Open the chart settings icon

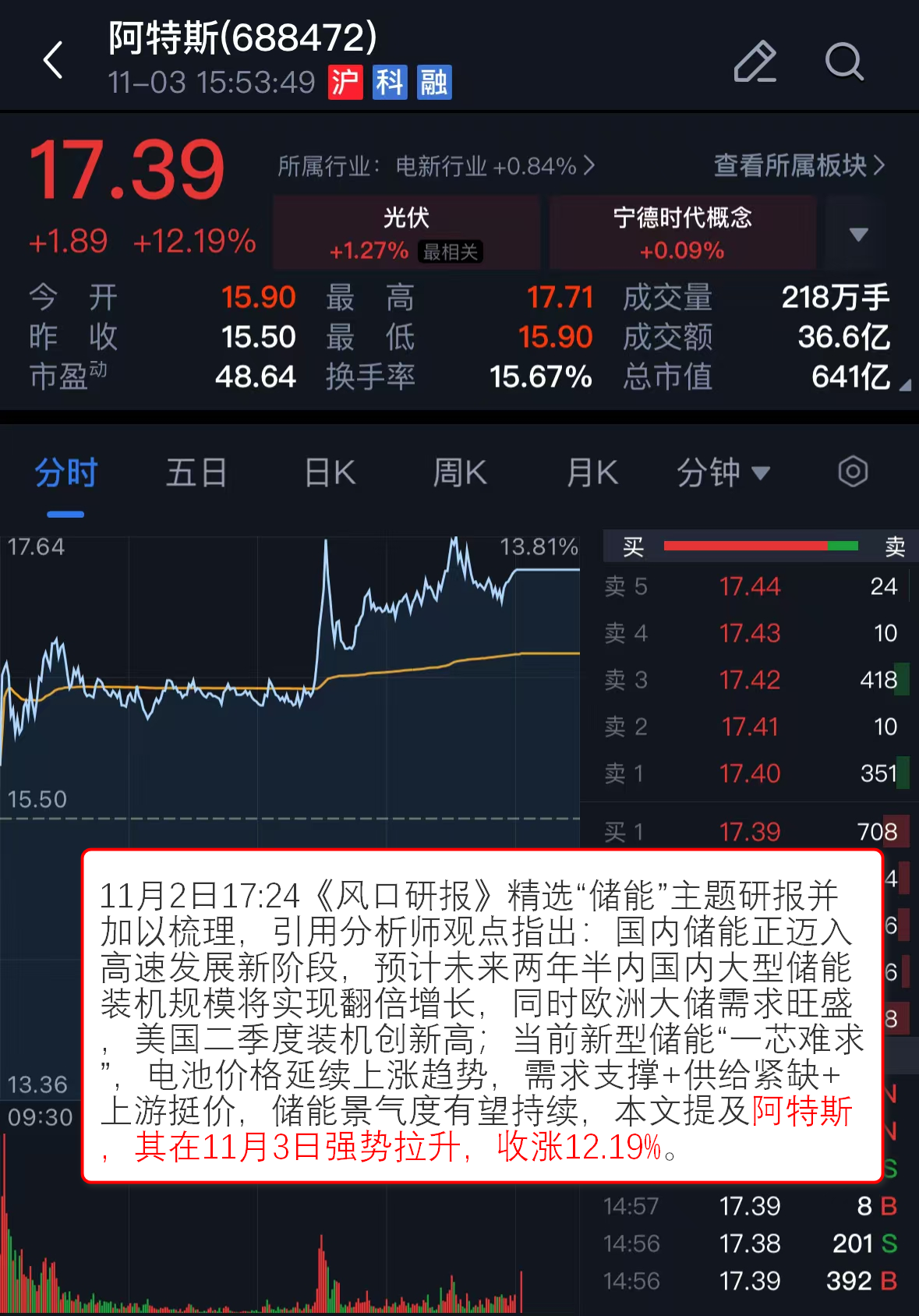click(853, 472)
